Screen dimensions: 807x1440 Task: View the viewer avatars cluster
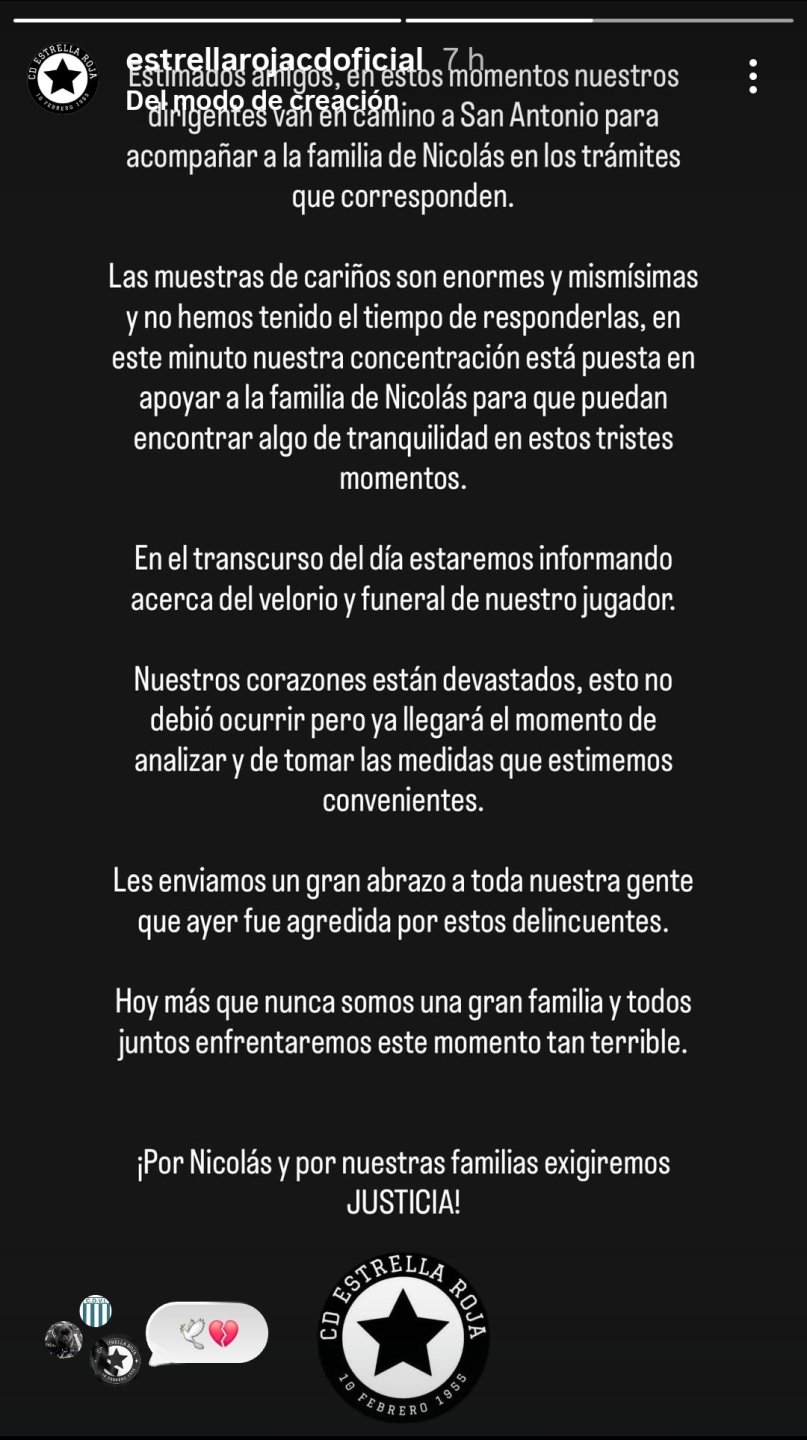click(92, 1340)
